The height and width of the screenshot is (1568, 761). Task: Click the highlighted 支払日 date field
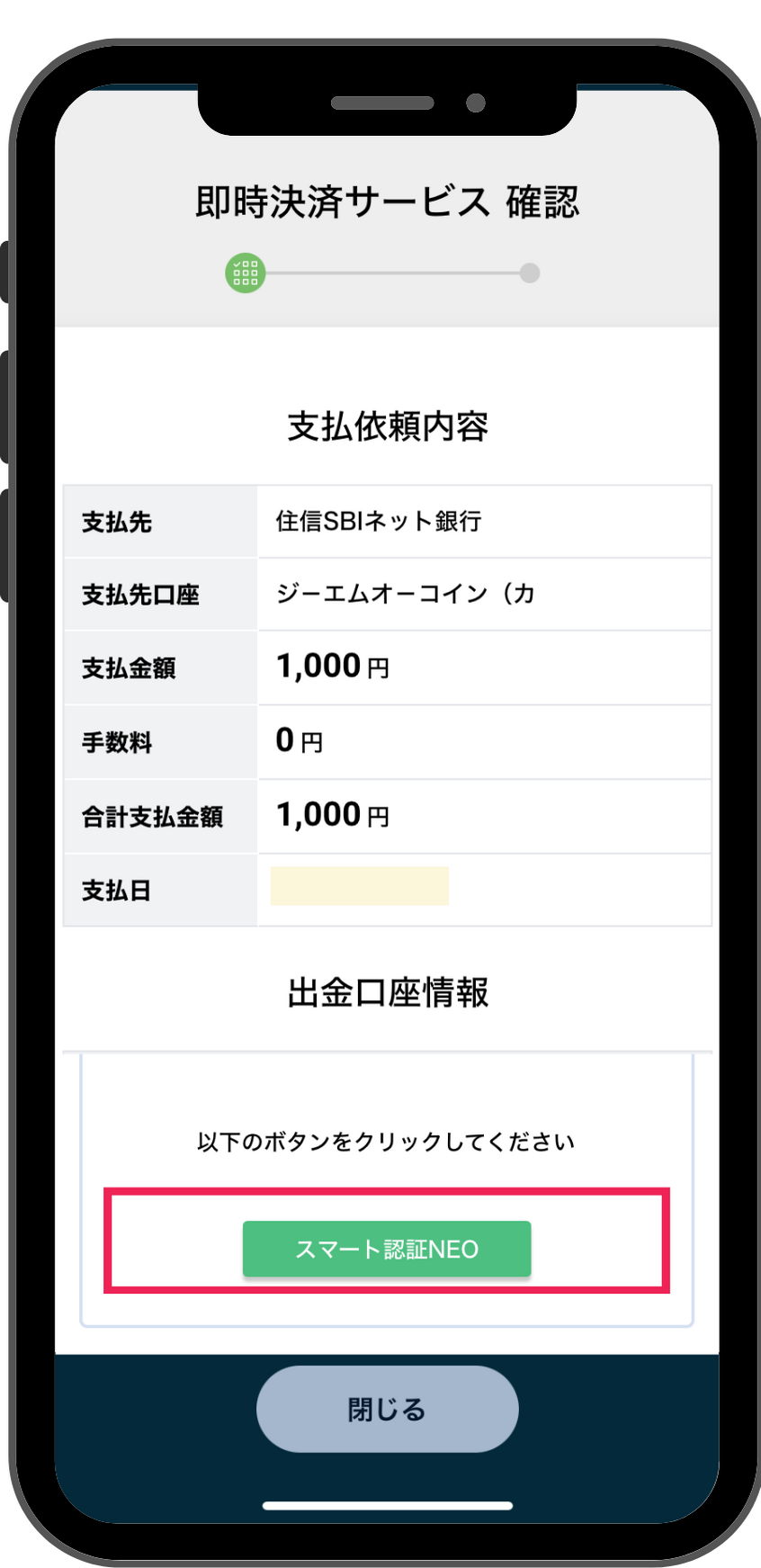358,885
